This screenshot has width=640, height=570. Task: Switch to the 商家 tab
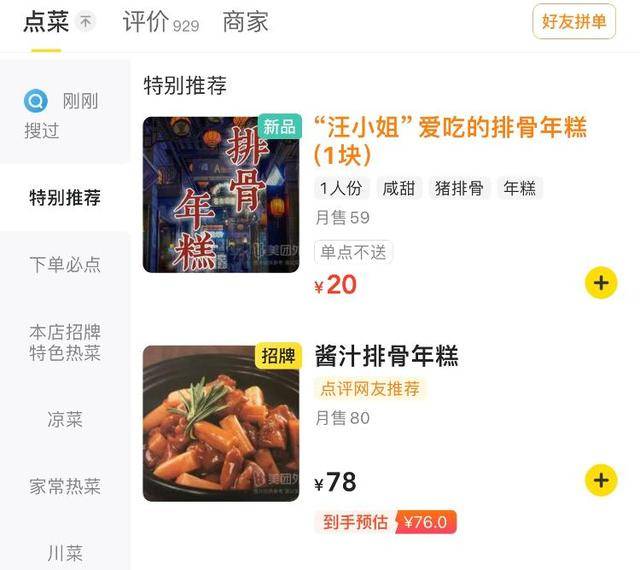[x=245, y=22]
